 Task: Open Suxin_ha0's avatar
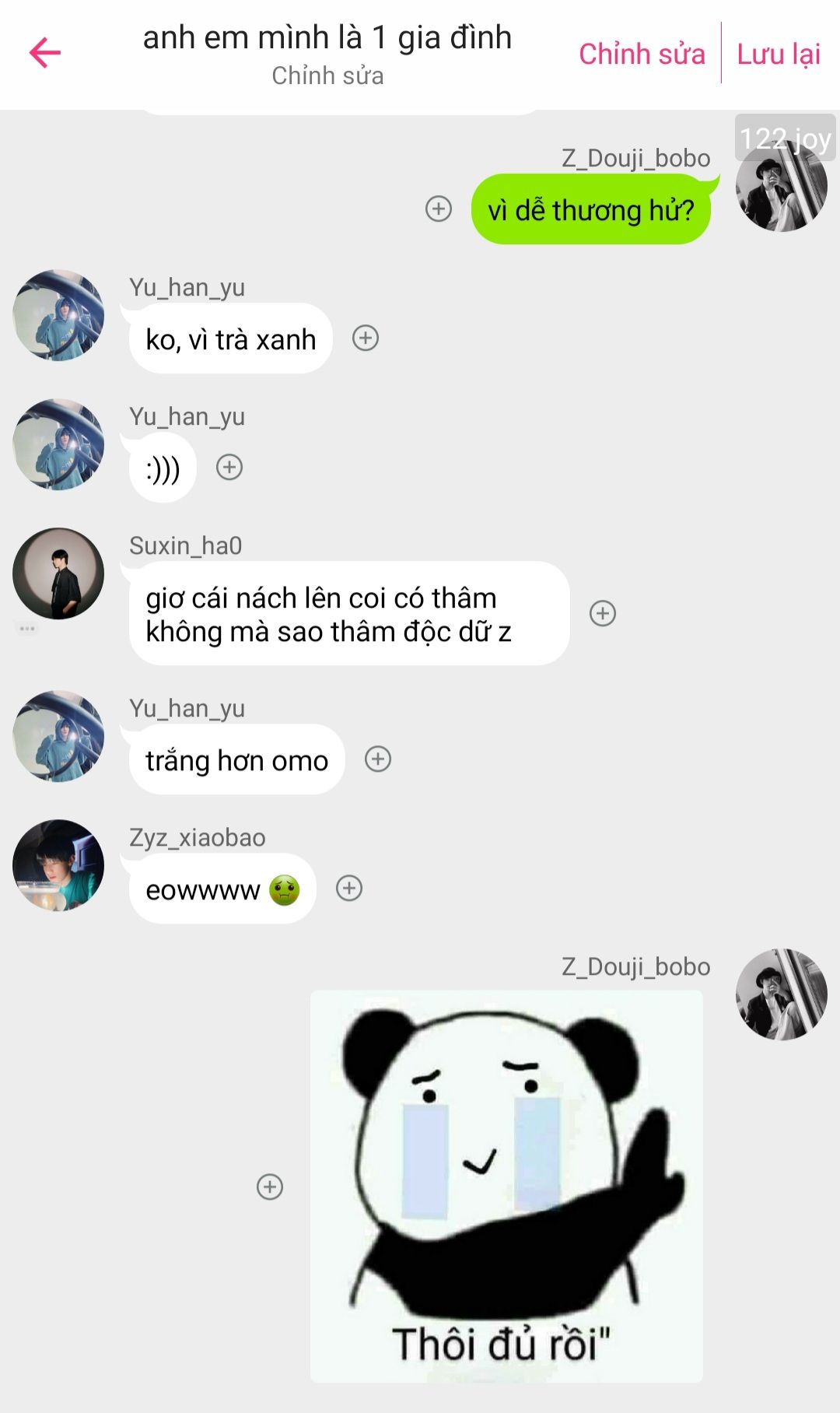pyautogui.click(x=58, y=573)
